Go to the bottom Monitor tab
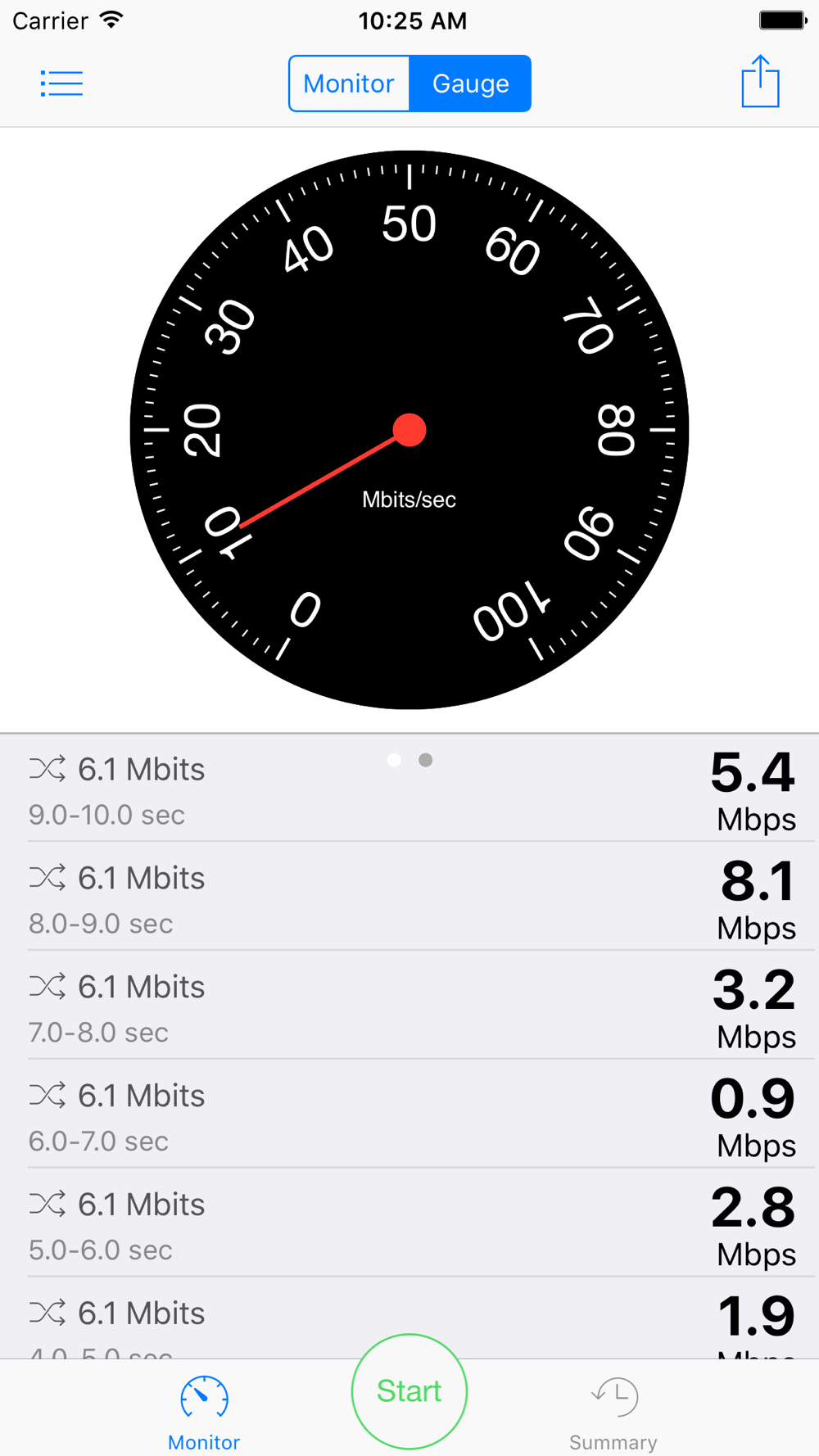The height and width of the screenshot is (1456, 819). coord(204,1413)
